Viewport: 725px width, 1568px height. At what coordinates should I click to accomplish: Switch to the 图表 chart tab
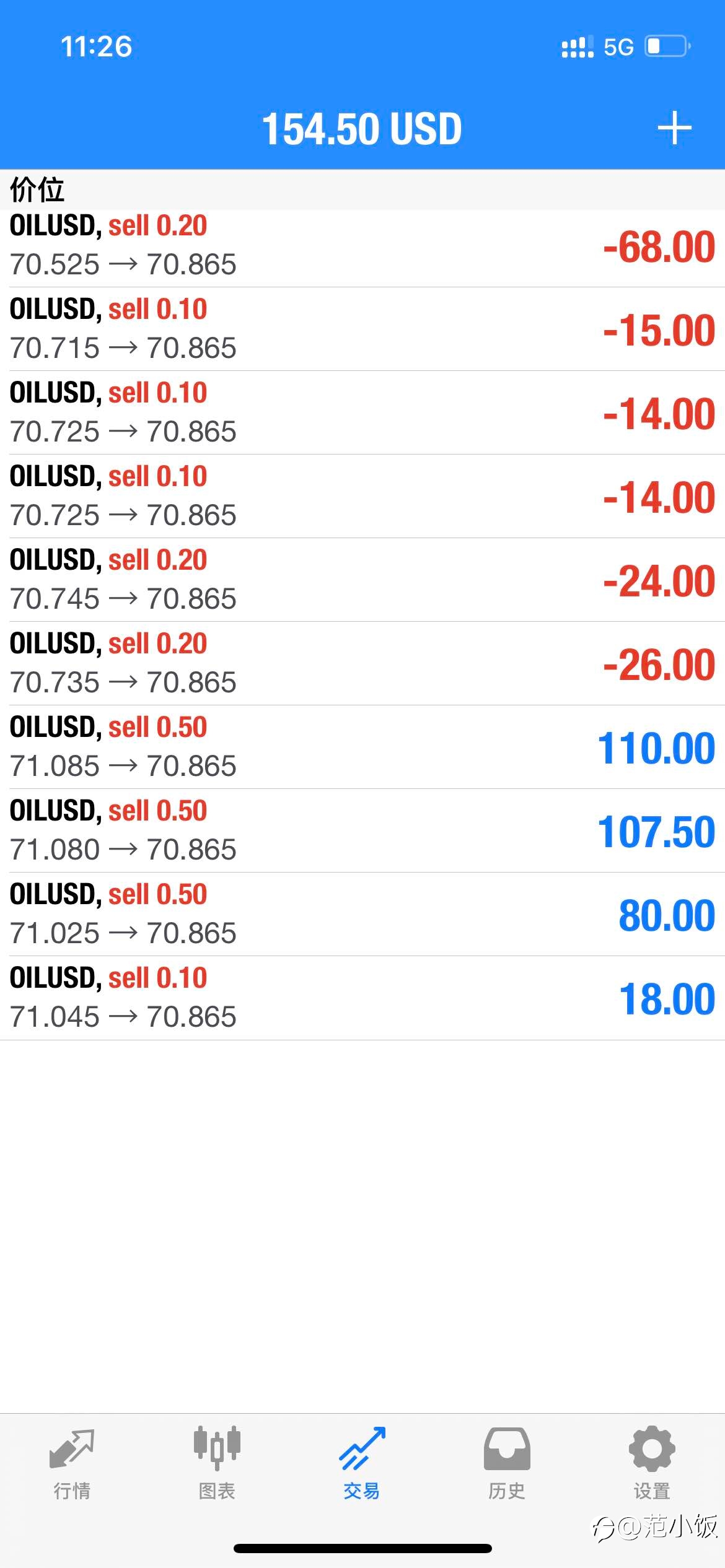click(217, 1464)
